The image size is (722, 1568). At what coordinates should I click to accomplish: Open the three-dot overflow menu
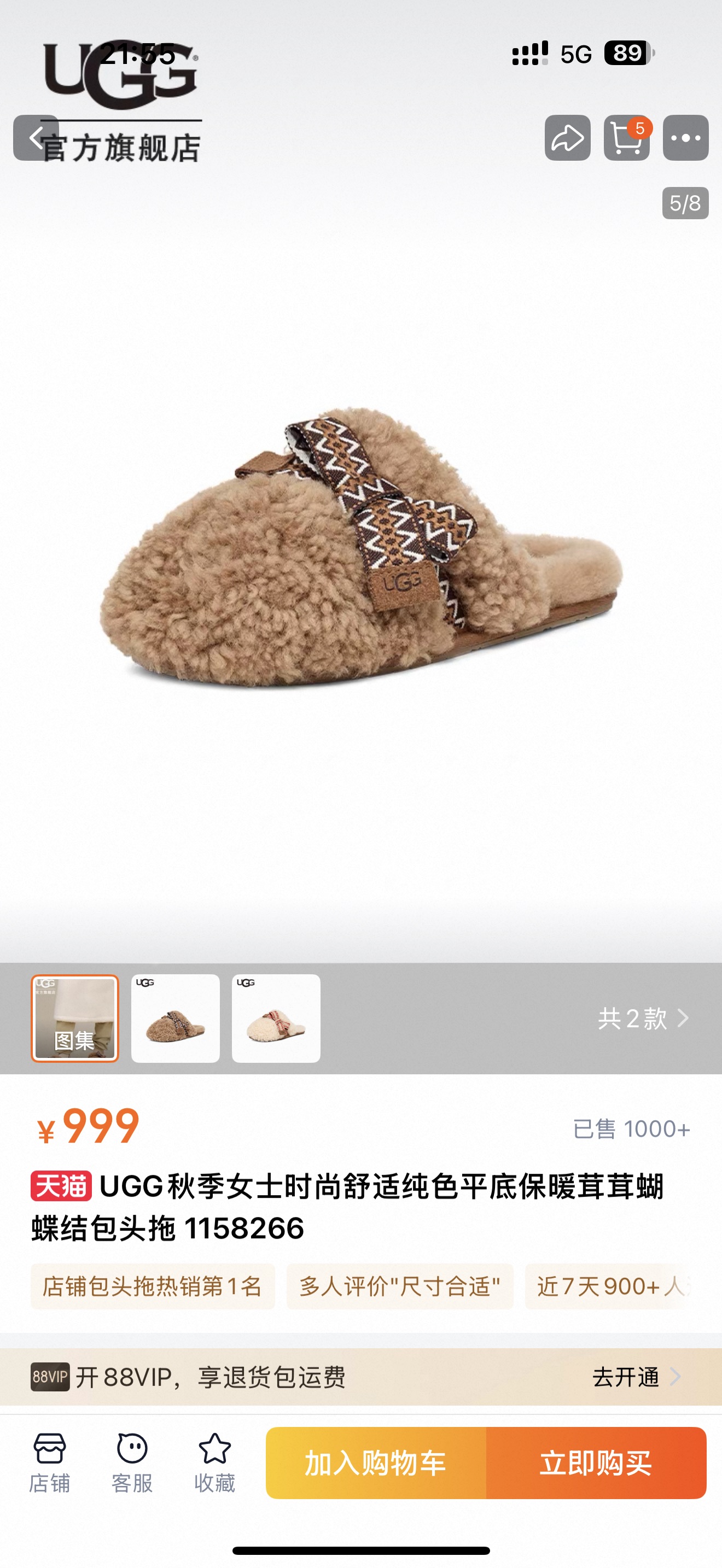(x=685, y=138)
